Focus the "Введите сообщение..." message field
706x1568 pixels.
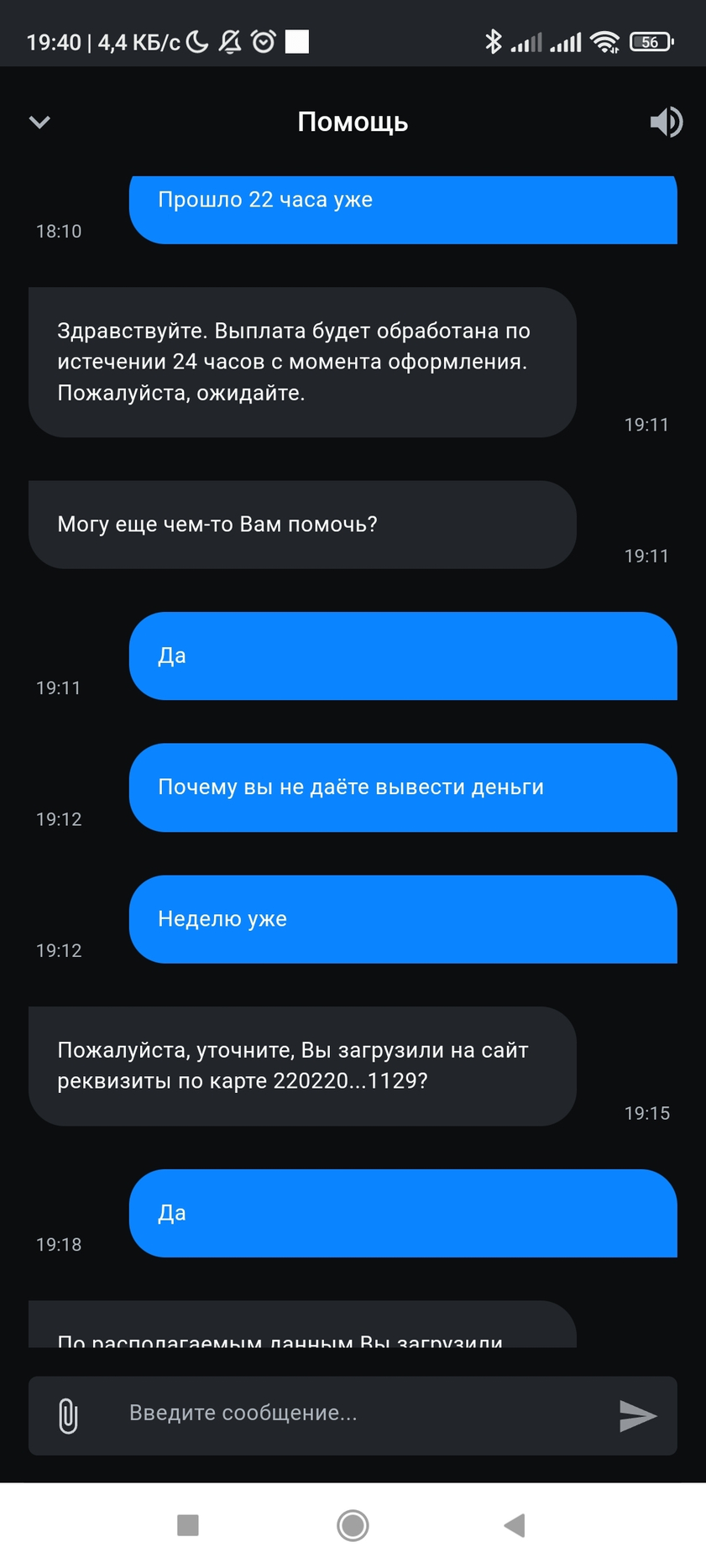353,1415
